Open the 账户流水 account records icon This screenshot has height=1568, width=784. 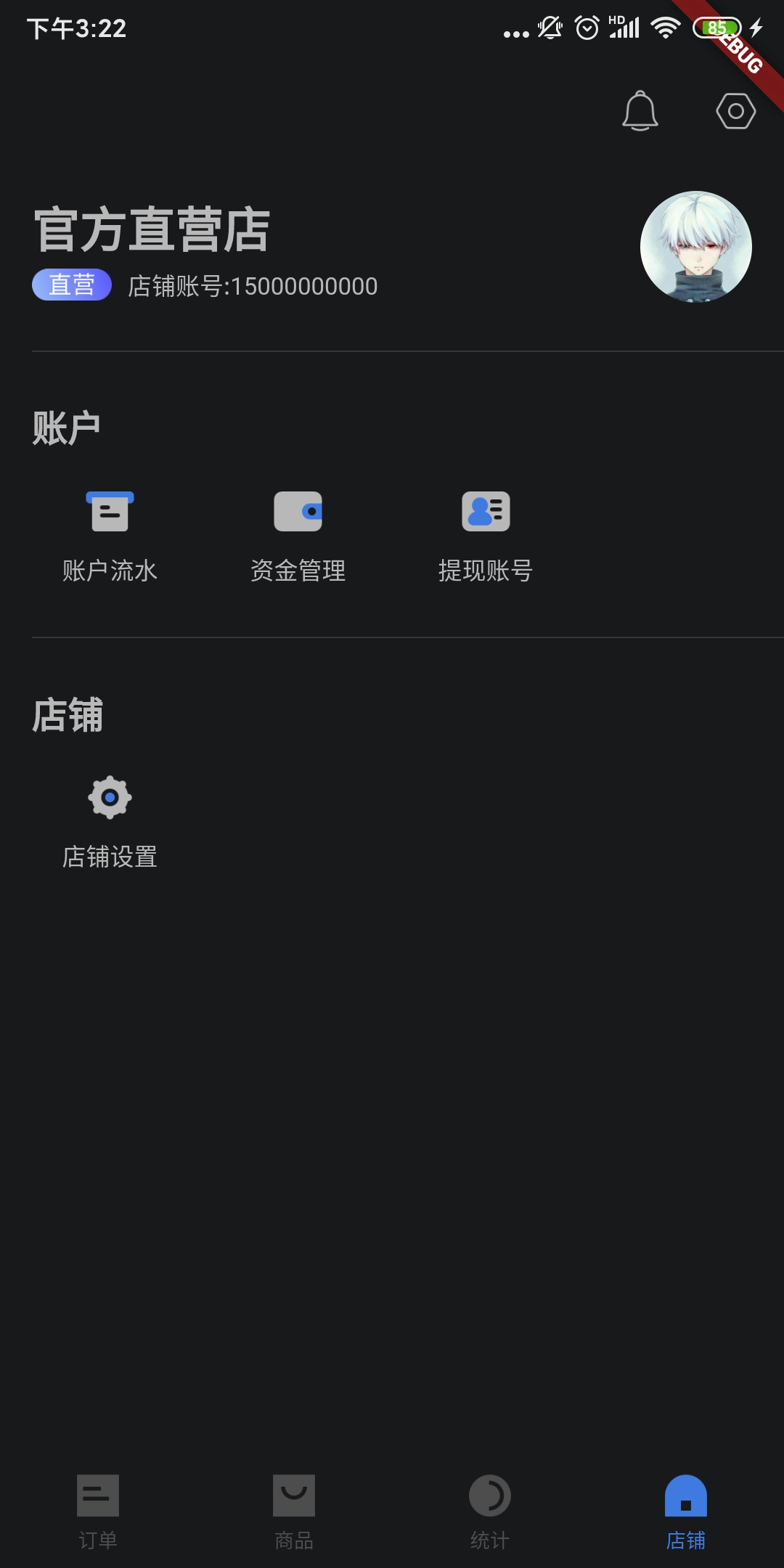click(110, 510)
